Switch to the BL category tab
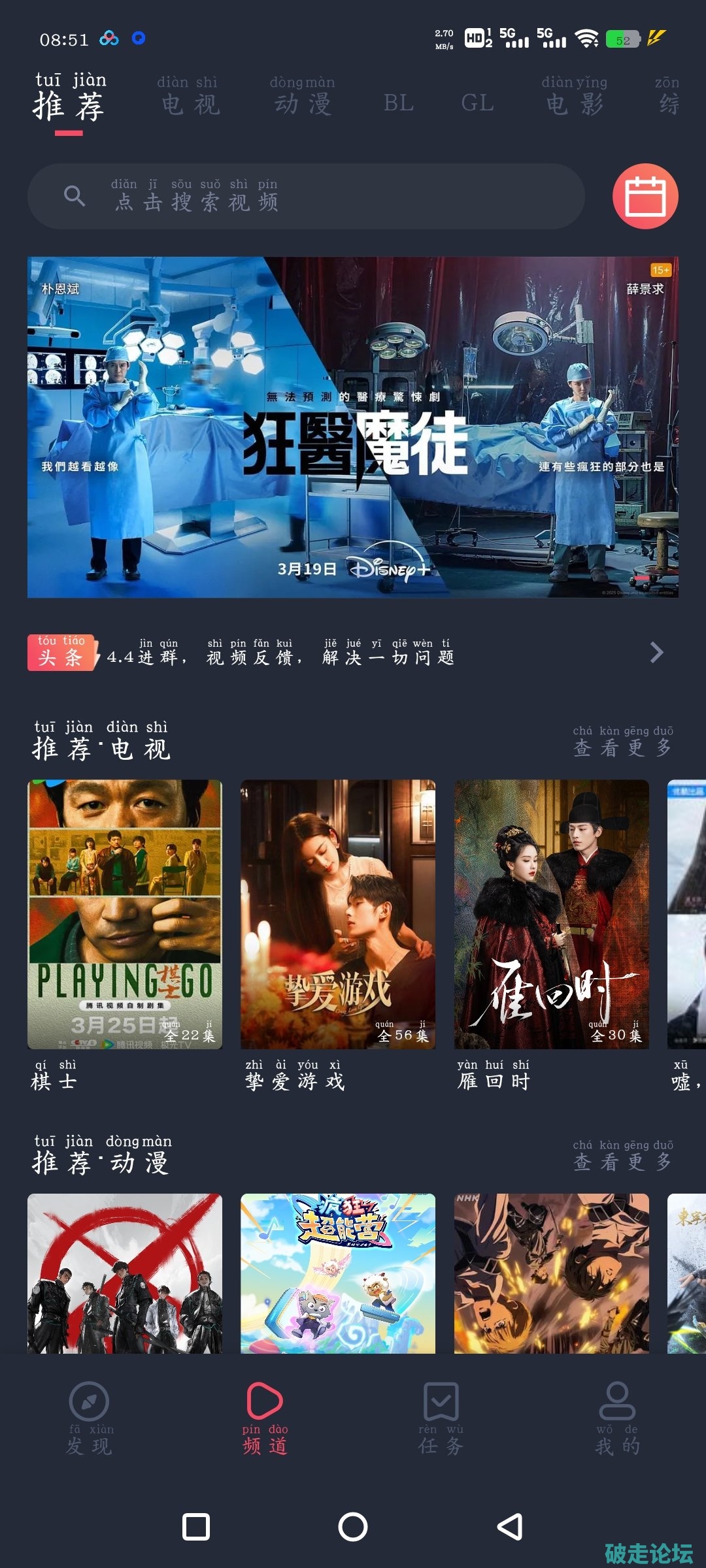This screenshot has height=1568, width=706. [398, 103]
